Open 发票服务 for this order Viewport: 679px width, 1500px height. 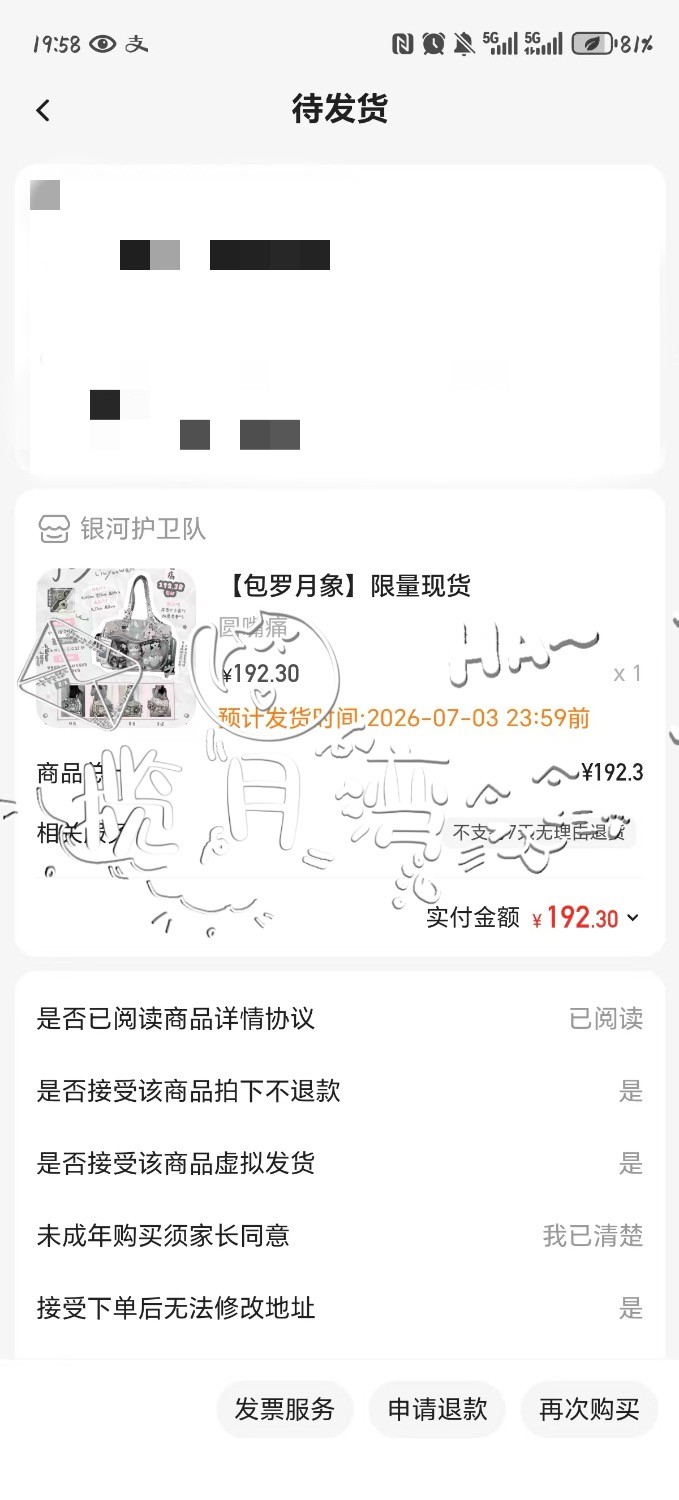285,1410
